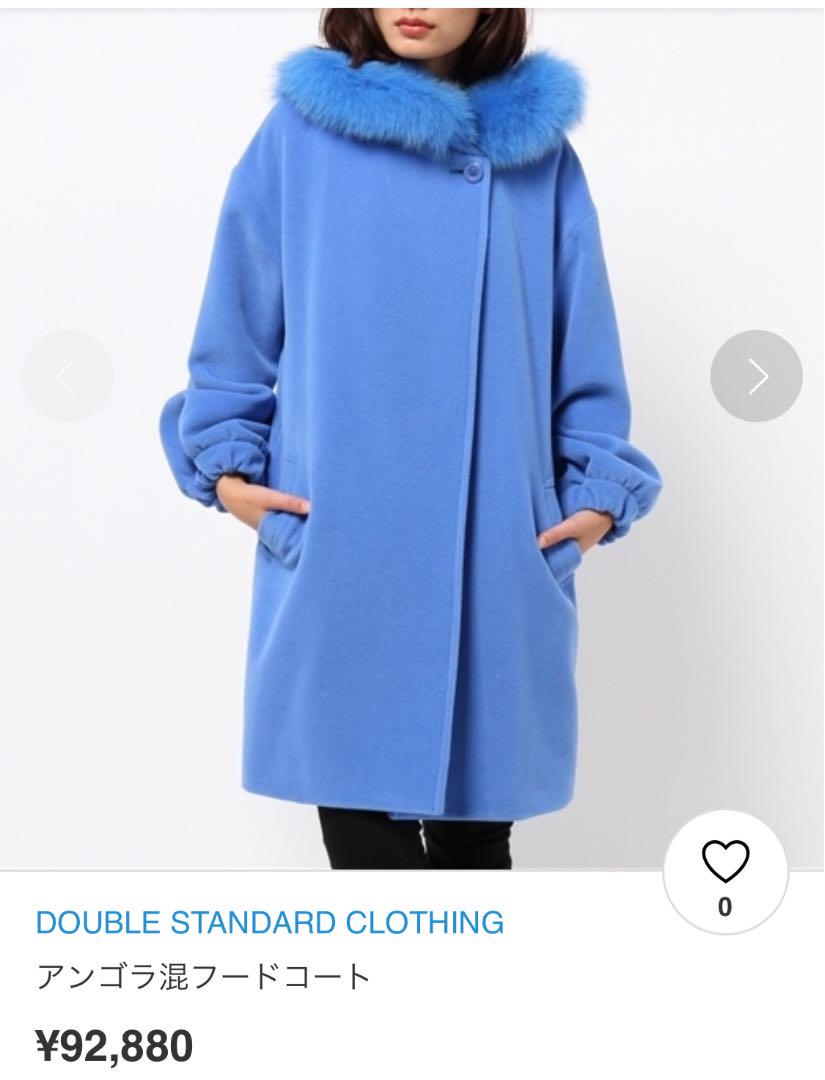Image resolution: width=825 pixels, height=1080 pixels.
Task: Open the DOUBLE STANDARD CLOTHING brand link
Action: click(269, 921)
